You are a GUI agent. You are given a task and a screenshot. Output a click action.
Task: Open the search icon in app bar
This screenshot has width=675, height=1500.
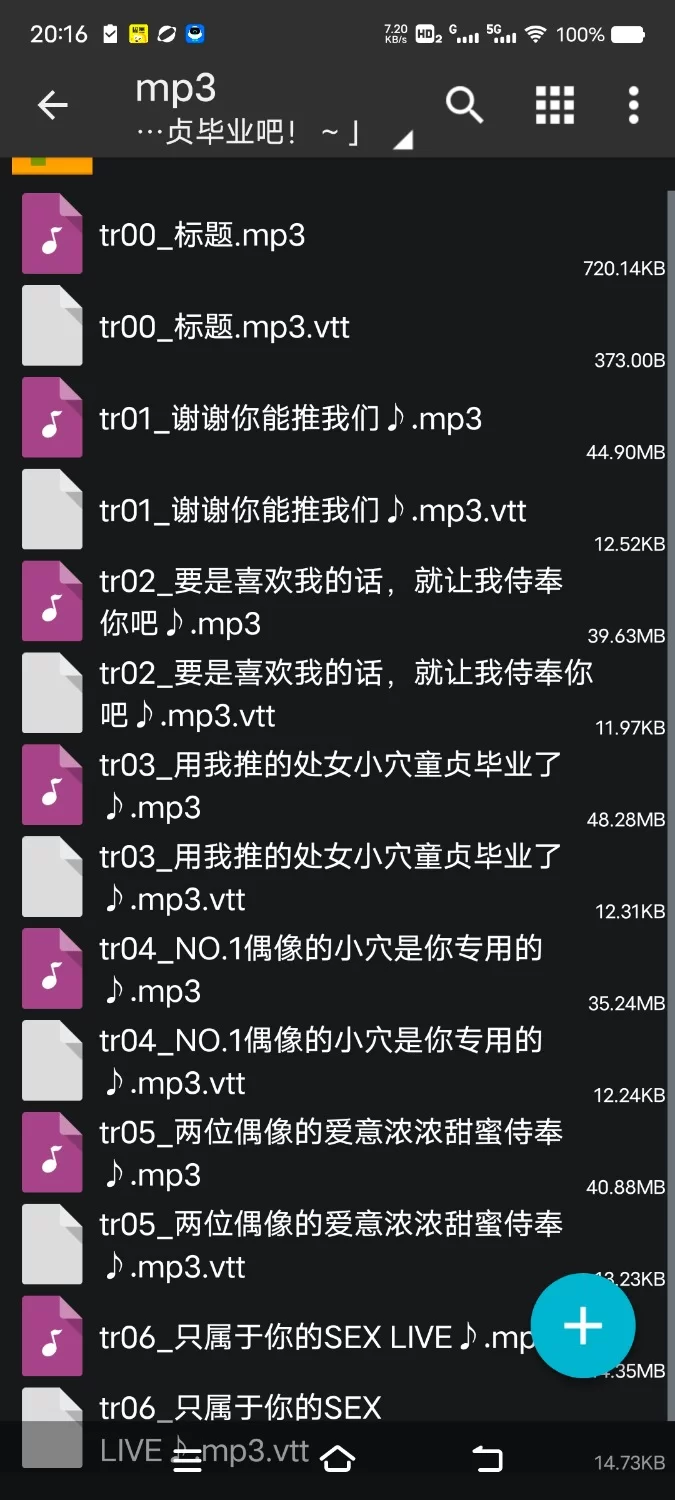(x=464, y=105)
